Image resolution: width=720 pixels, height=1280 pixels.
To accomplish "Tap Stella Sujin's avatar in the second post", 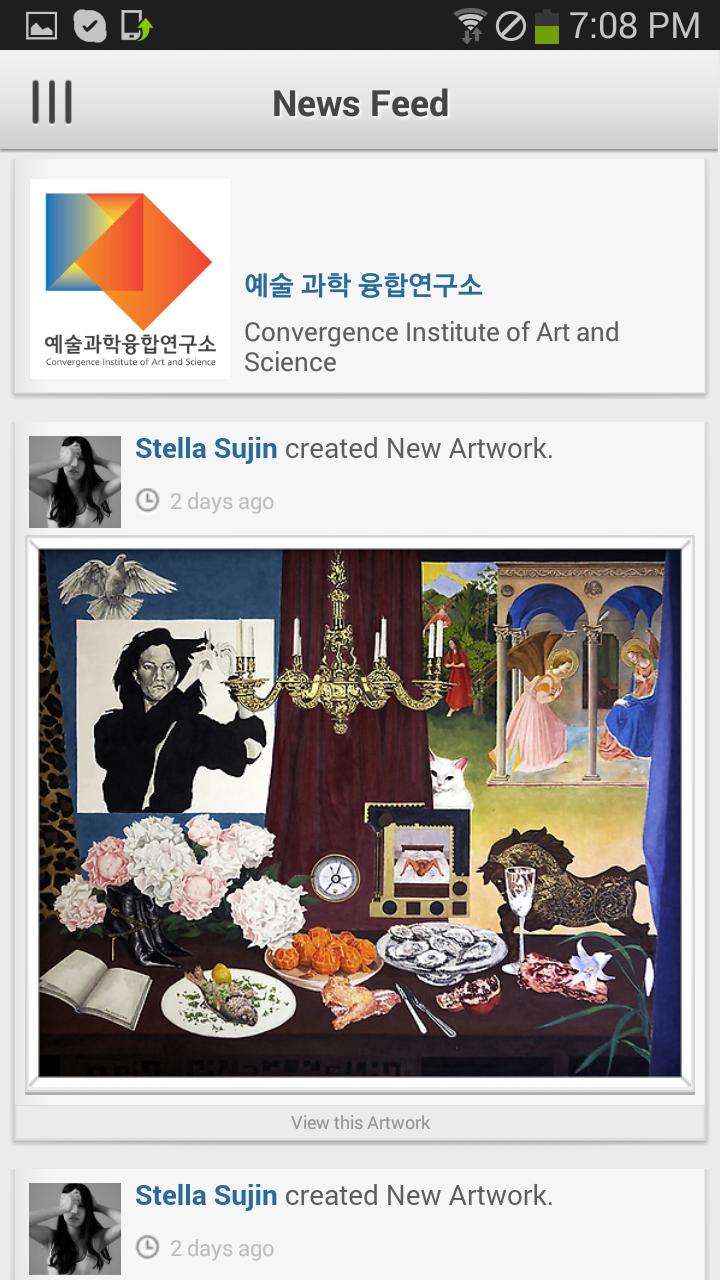I will coord(75,1228).
